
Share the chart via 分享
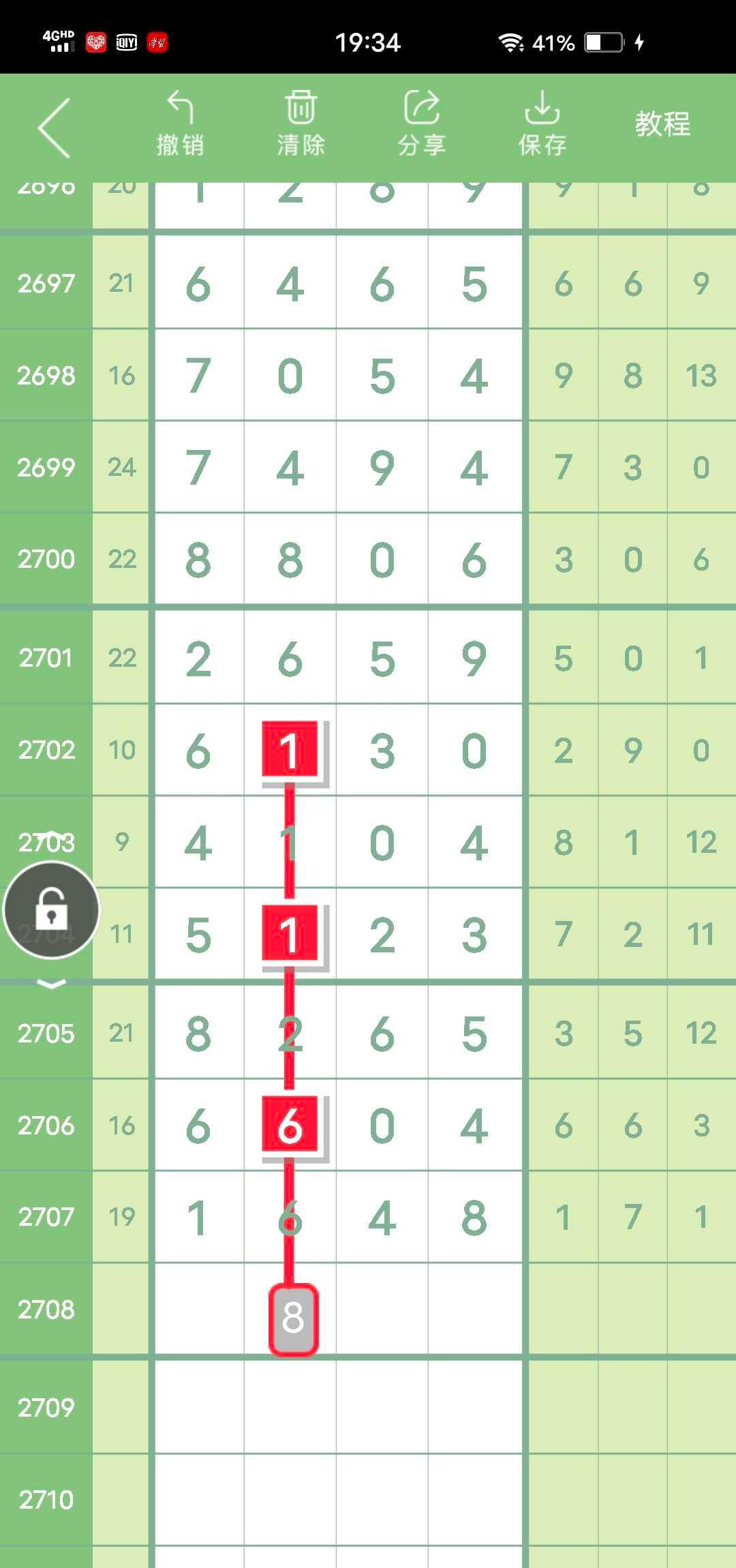tap(421, 125)
